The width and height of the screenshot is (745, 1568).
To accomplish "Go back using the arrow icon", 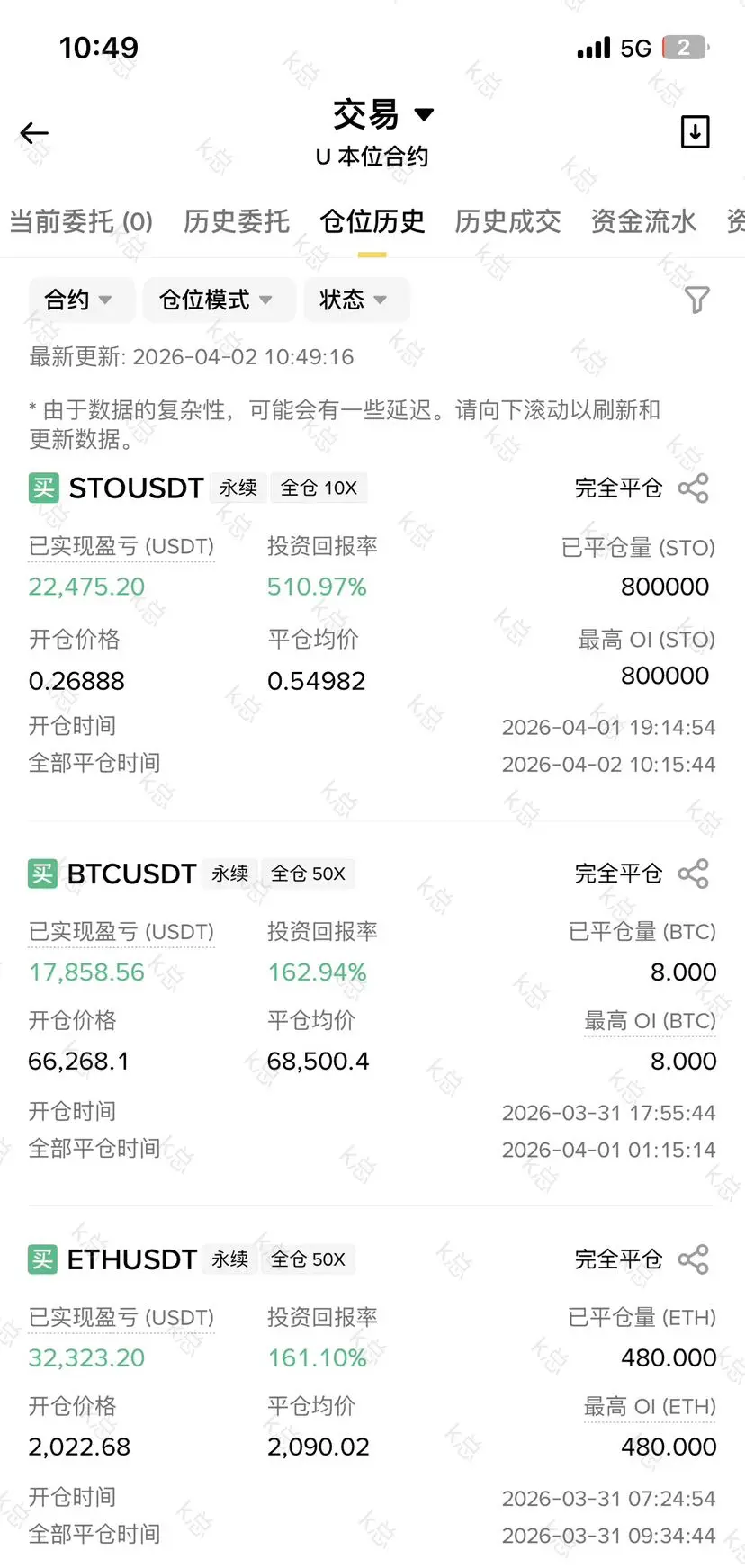I will [x=34, y=133].
